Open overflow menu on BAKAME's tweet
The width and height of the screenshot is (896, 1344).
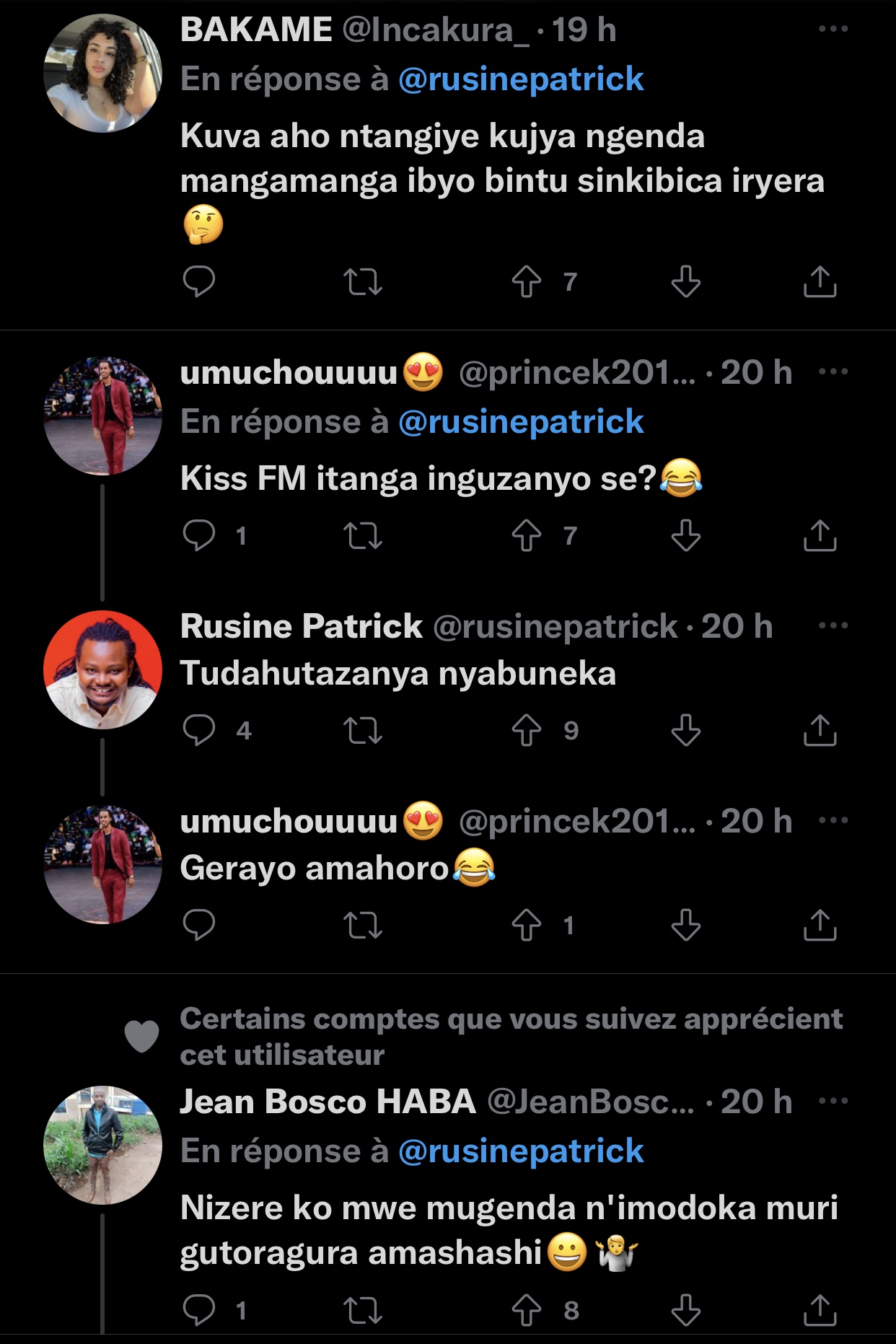[x=833, y=29]
